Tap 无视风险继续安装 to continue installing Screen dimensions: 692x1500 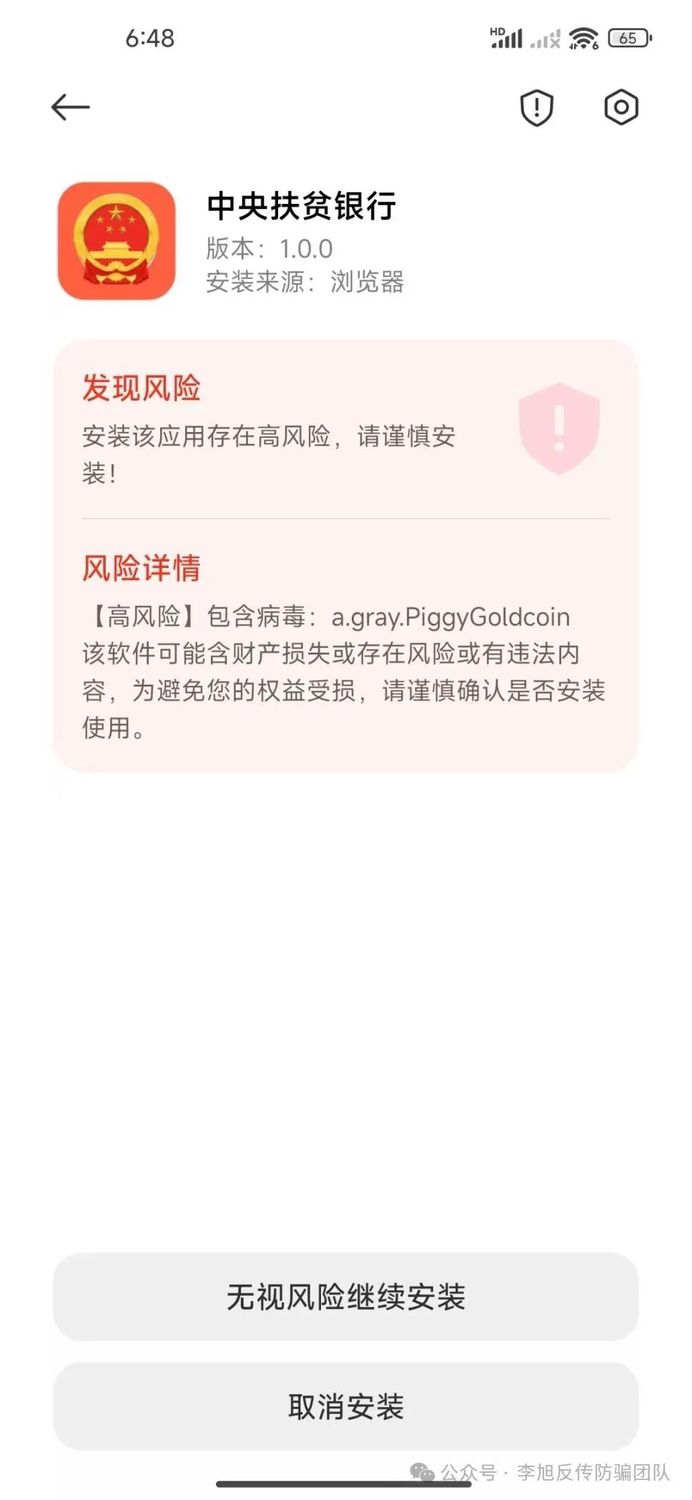345,1297
